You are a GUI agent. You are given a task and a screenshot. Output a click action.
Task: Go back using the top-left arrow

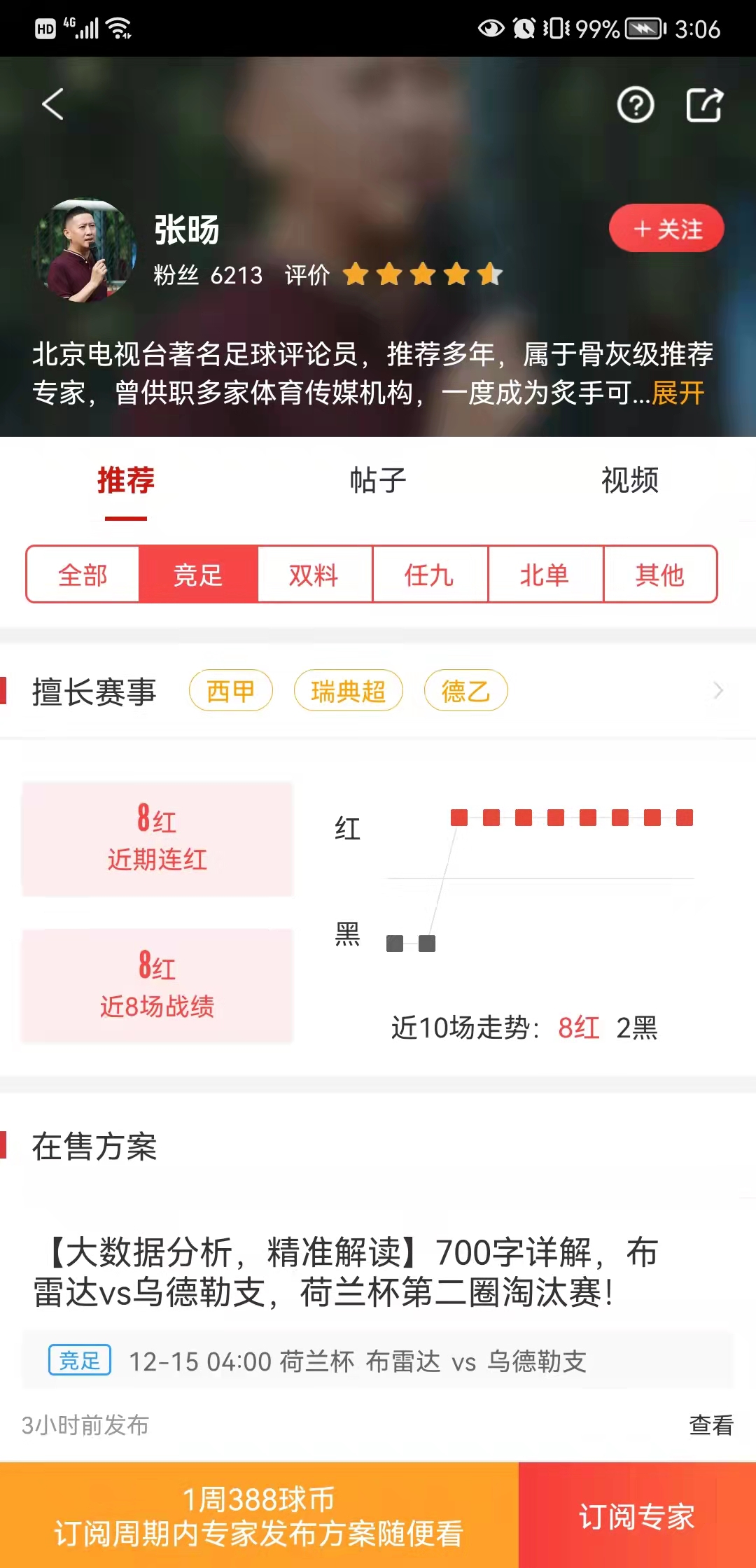pos(52,104)
